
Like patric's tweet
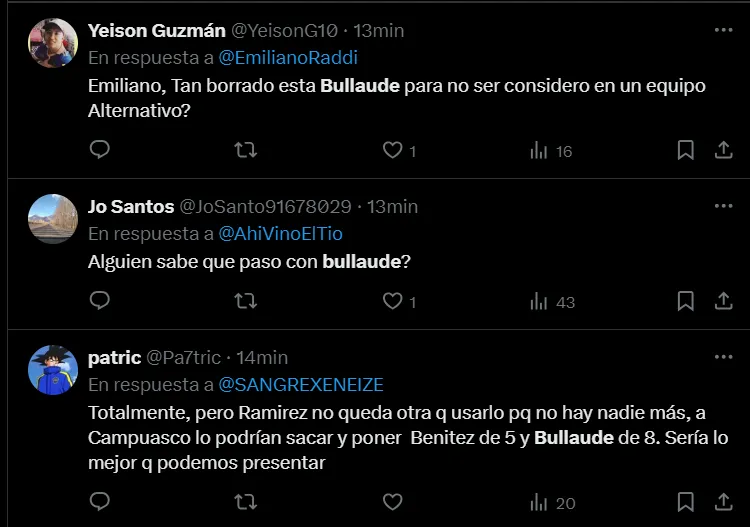pyautogui.click(x=393, y=502)
